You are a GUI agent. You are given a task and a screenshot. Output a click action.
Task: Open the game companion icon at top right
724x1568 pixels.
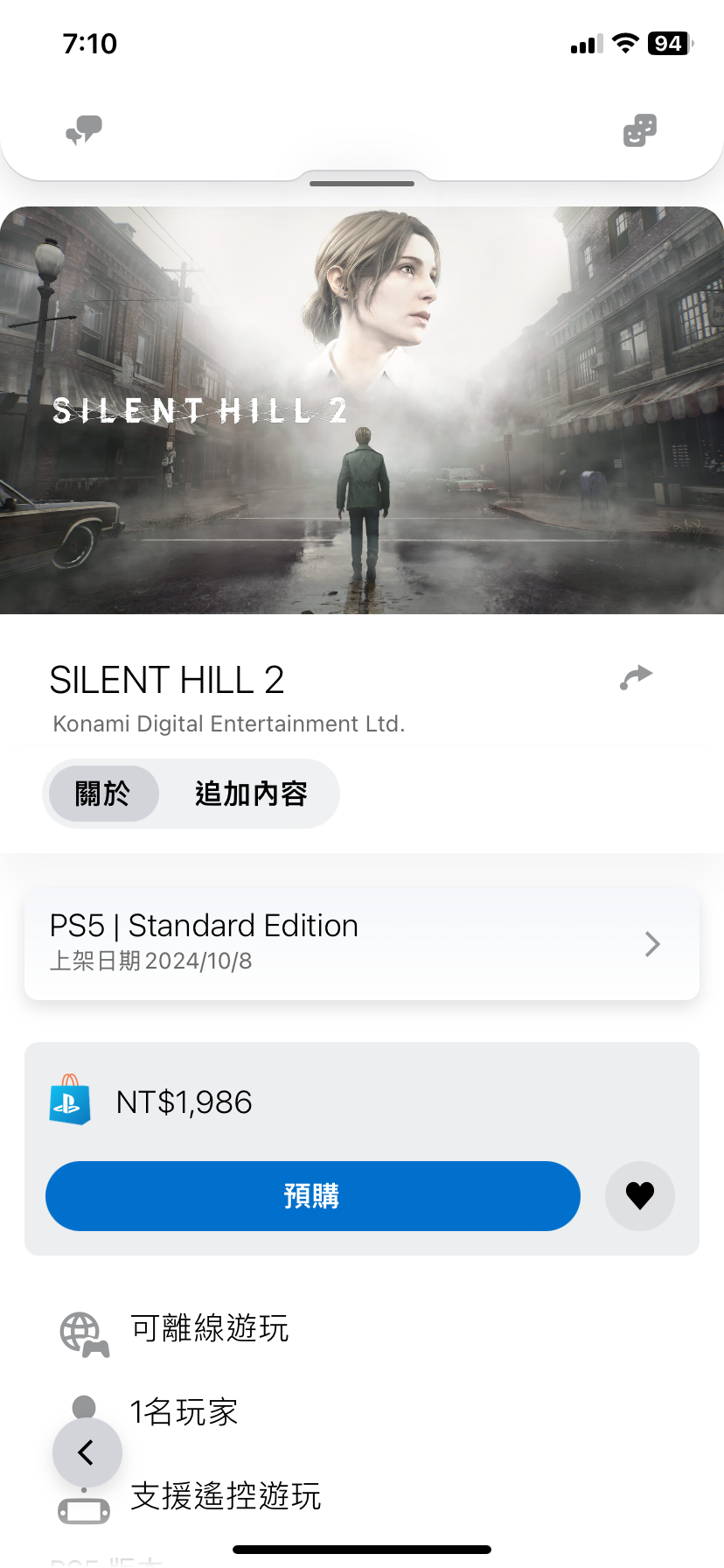click(639, 130)
